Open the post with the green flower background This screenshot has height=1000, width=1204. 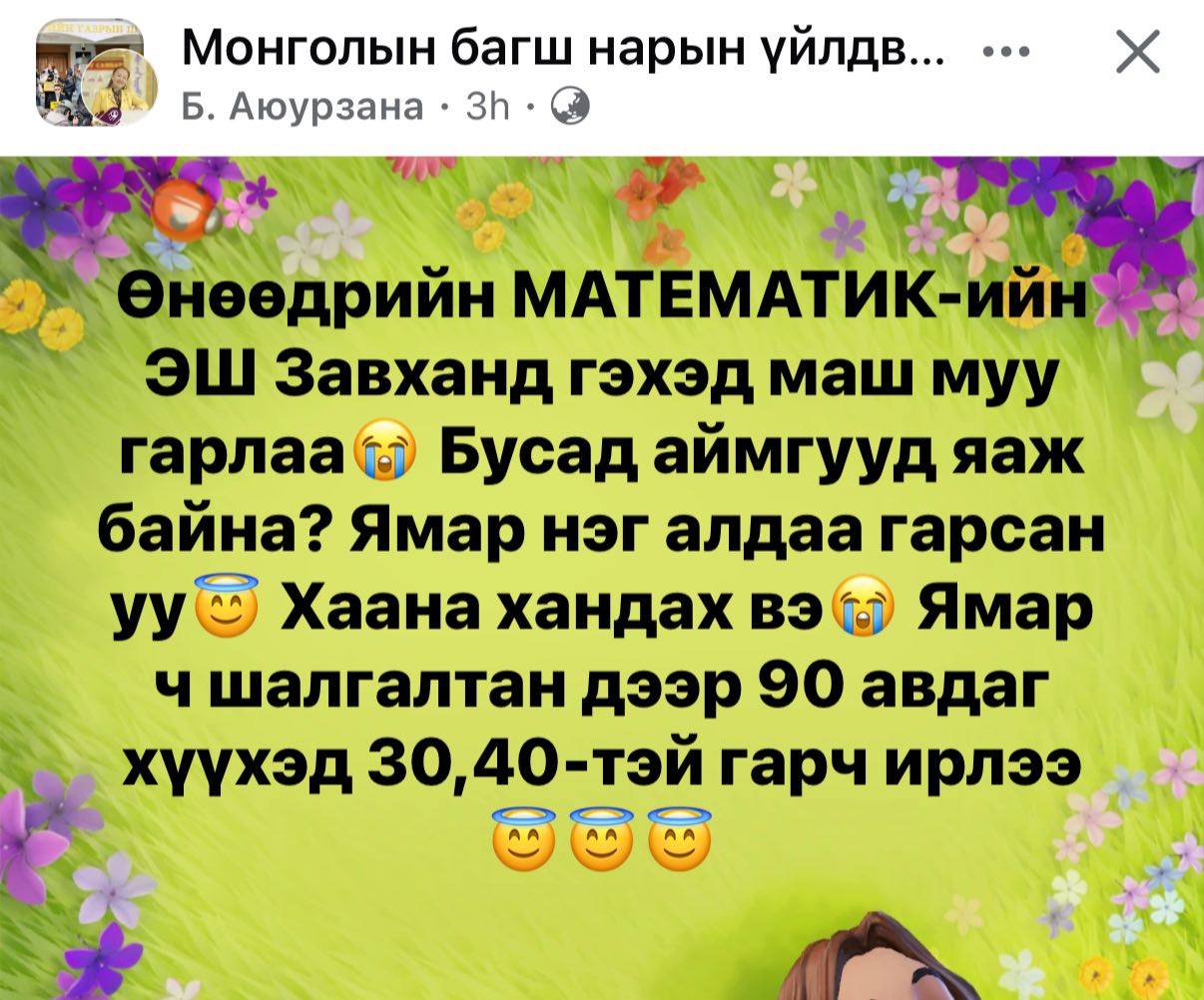602,577
